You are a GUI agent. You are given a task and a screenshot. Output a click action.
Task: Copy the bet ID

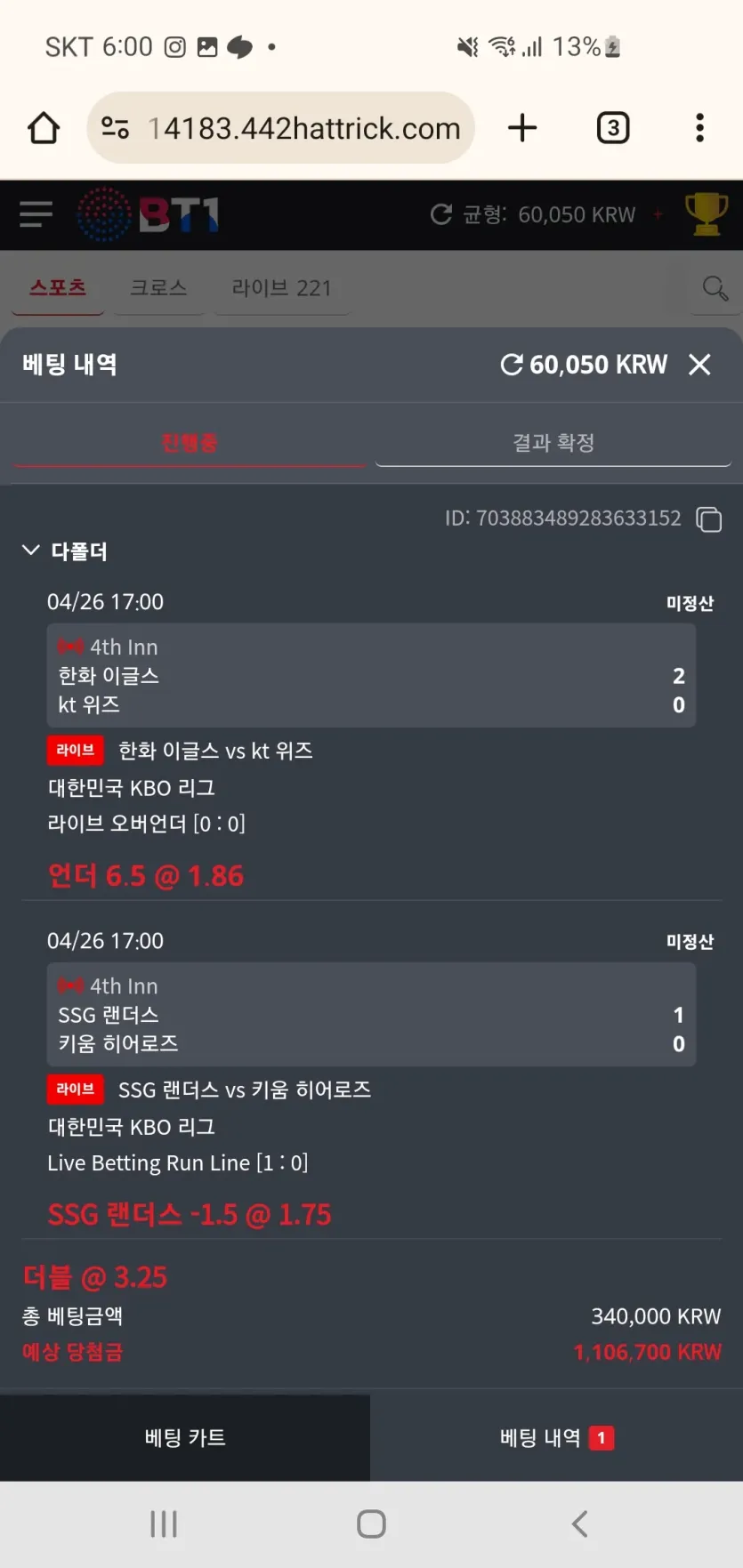pyautogui.click(x=708, y=519)
